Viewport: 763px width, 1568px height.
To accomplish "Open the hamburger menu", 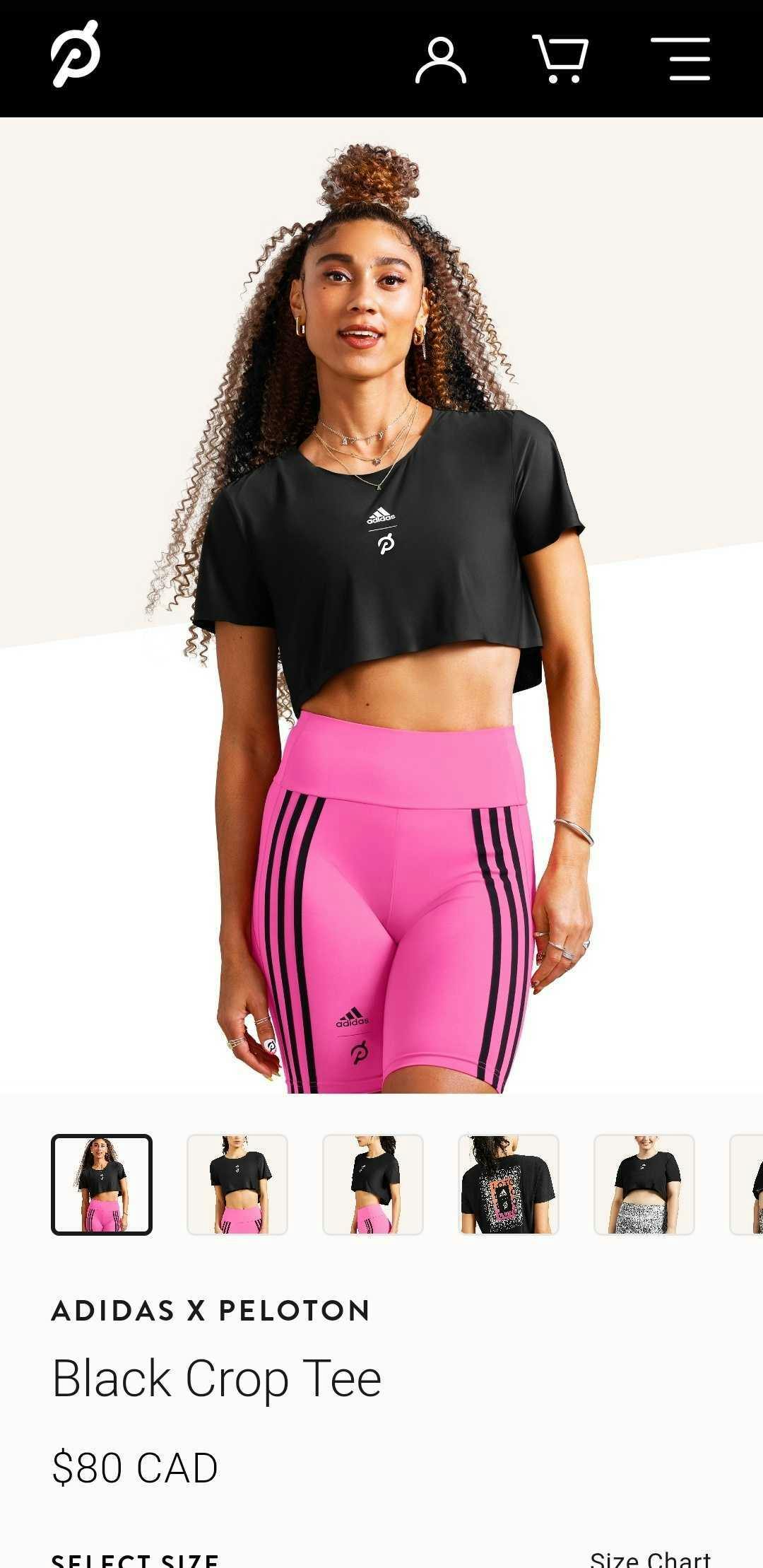I will coord(680,59).
